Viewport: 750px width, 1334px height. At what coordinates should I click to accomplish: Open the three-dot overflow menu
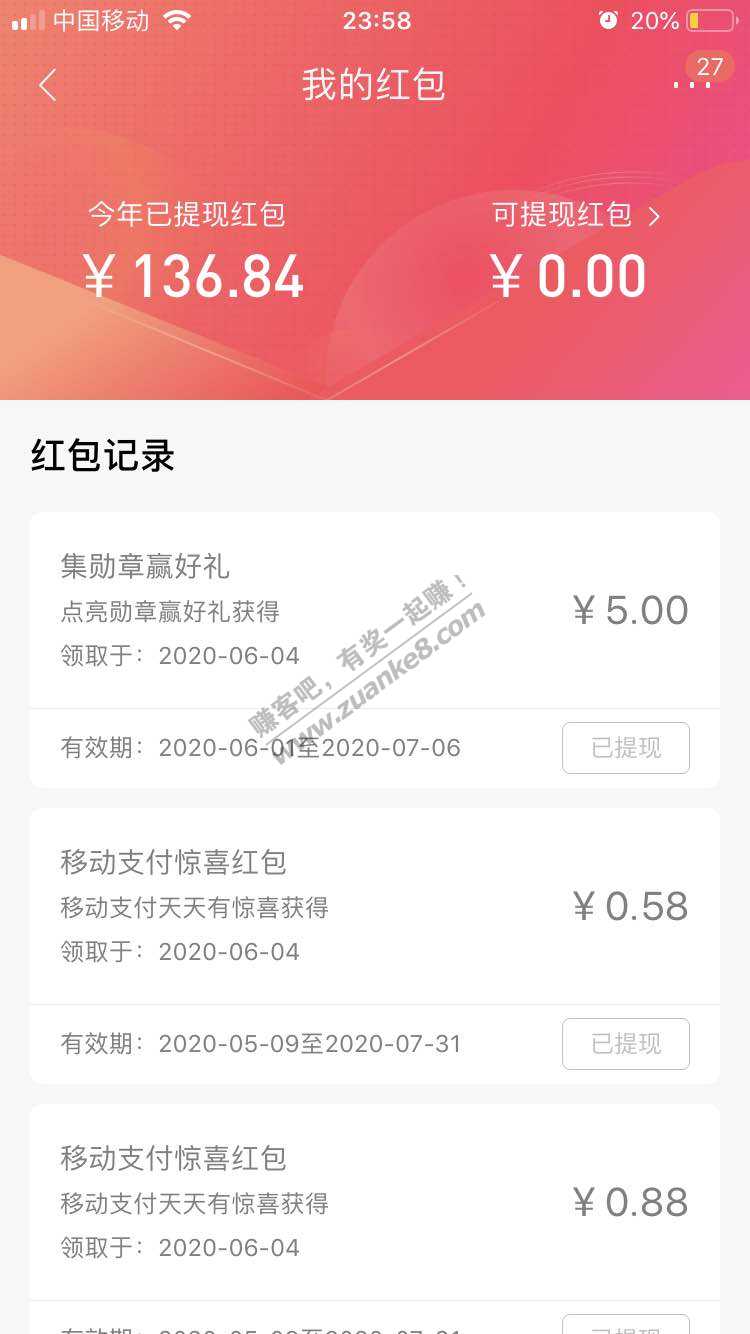pos(692,85)
